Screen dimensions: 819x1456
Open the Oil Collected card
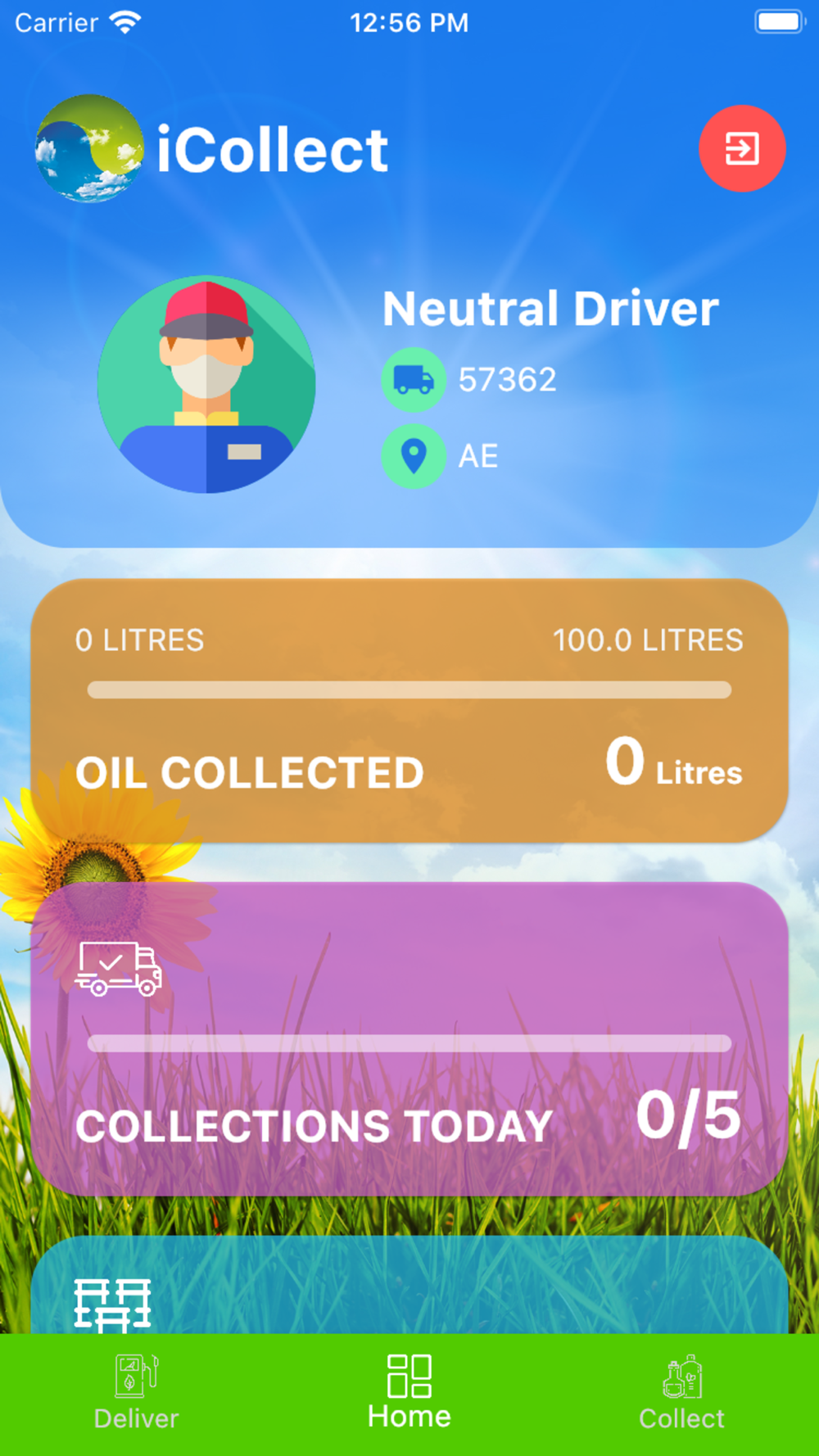point(409,711)
